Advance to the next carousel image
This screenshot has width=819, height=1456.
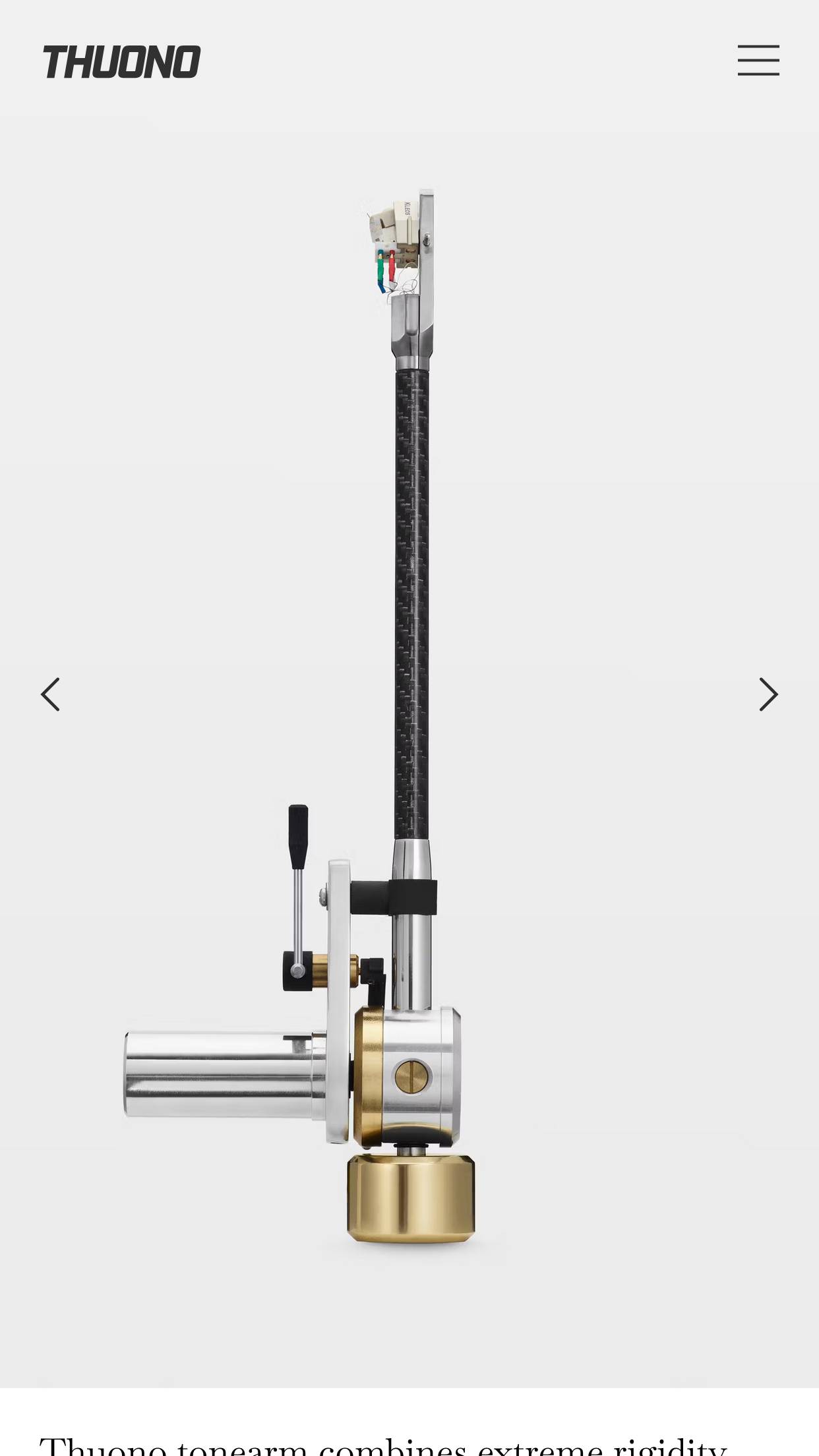[x=768, y=694]
